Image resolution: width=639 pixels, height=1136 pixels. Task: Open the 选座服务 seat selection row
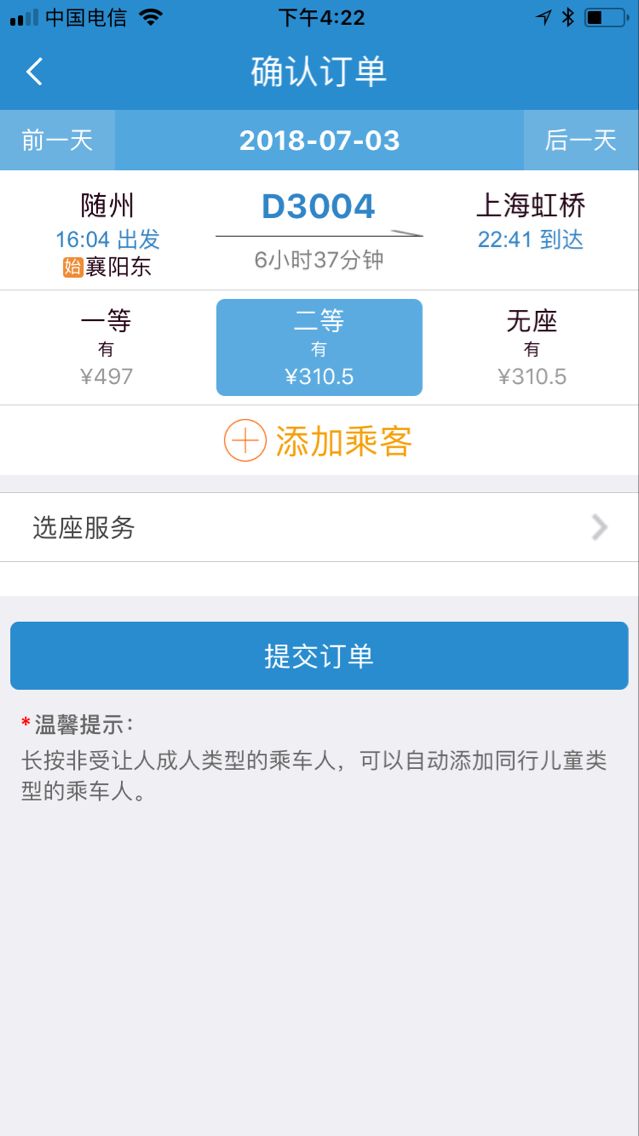(x=319, y=527)
